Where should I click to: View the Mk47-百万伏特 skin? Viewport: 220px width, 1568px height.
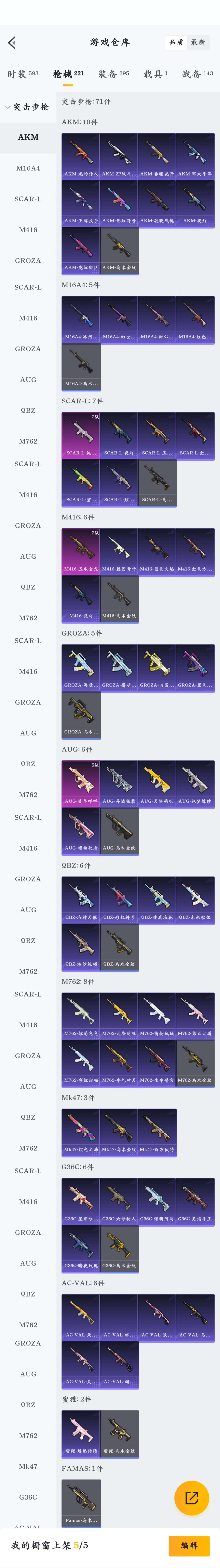click(x=157, y=1131)
